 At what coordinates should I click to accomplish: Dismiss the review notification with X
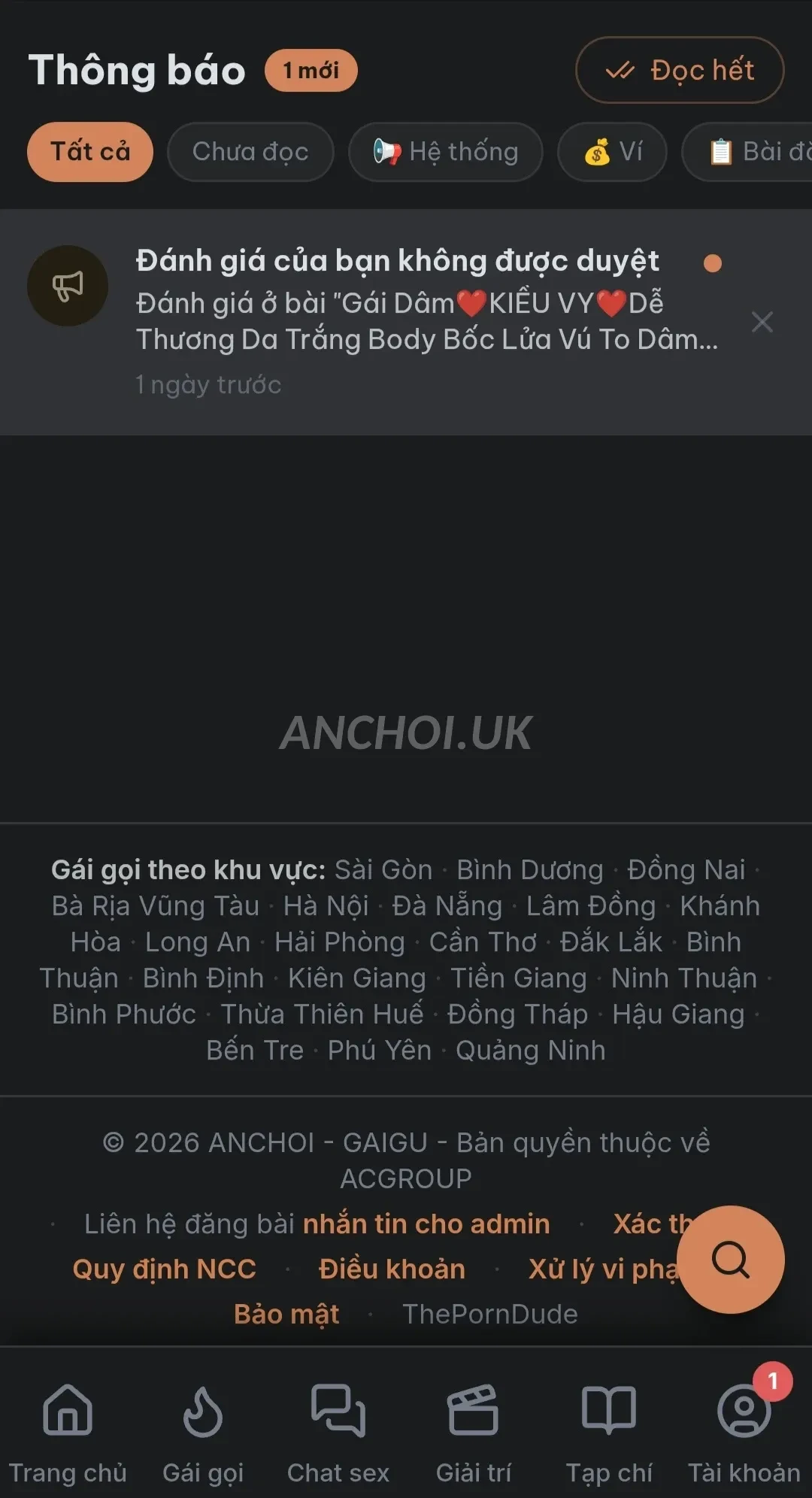[762, 322]
